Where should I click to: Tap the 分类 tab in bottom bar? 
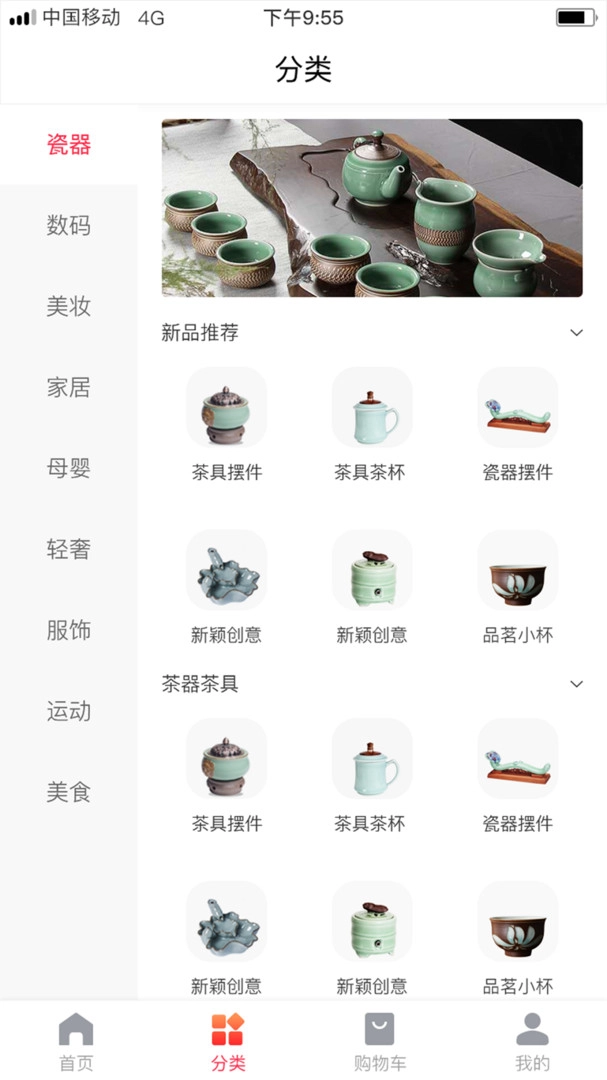[x=228, y=1040]
